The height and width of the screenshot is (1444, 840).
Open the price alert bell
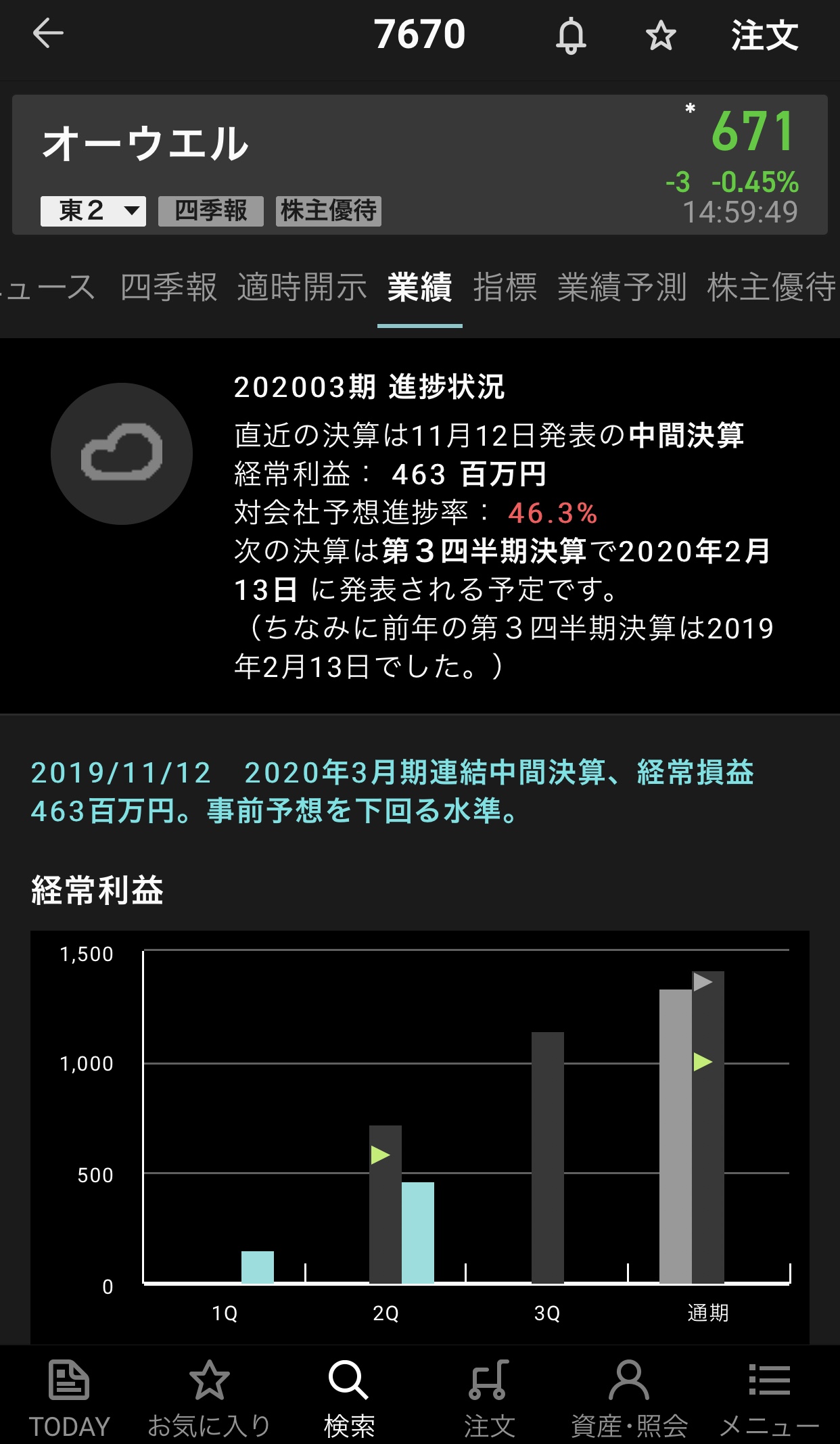[571, 36]
